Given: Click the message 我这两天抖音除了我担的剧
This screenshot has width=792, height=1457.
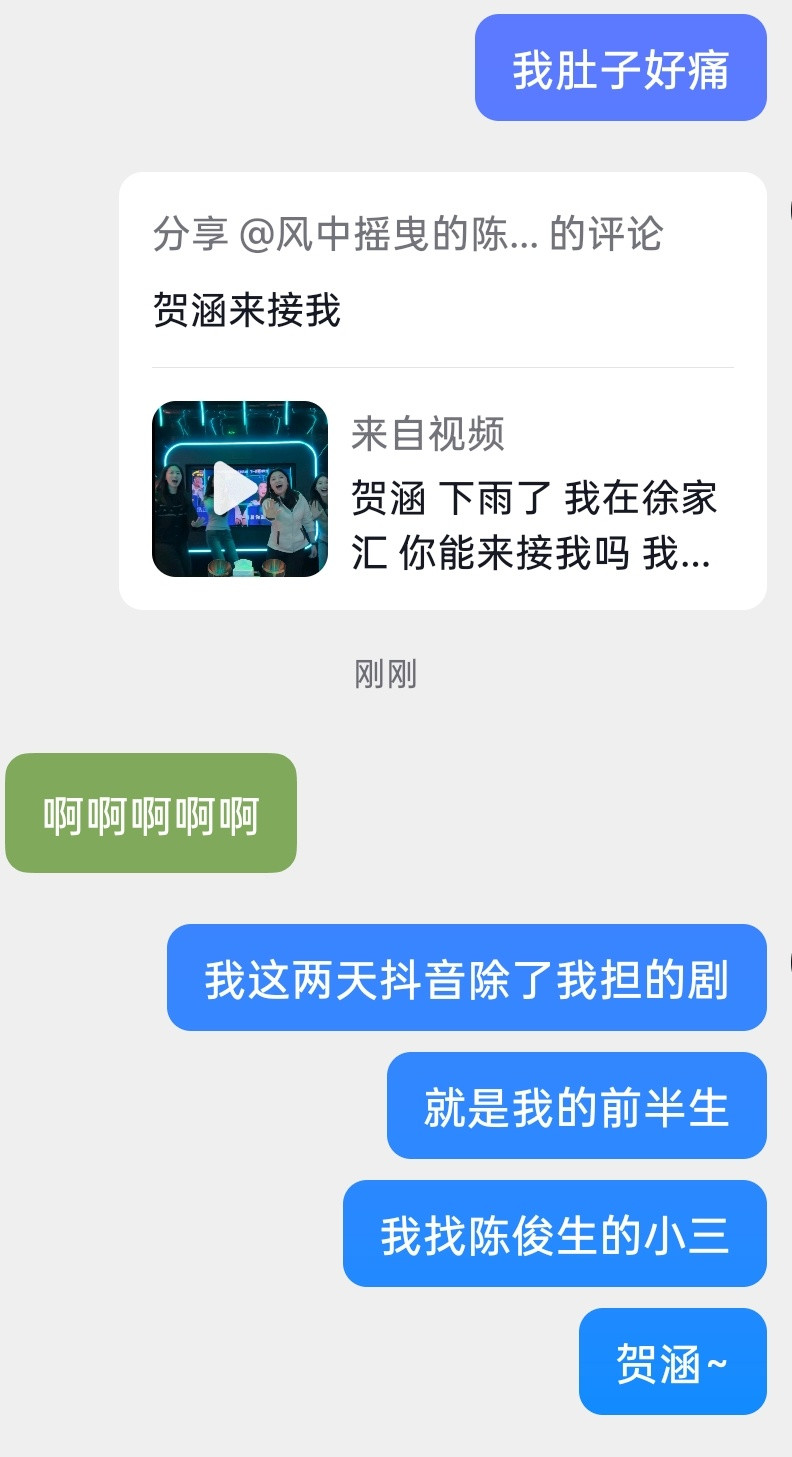Looking at the screenshot, I should (x=466, y=977).
